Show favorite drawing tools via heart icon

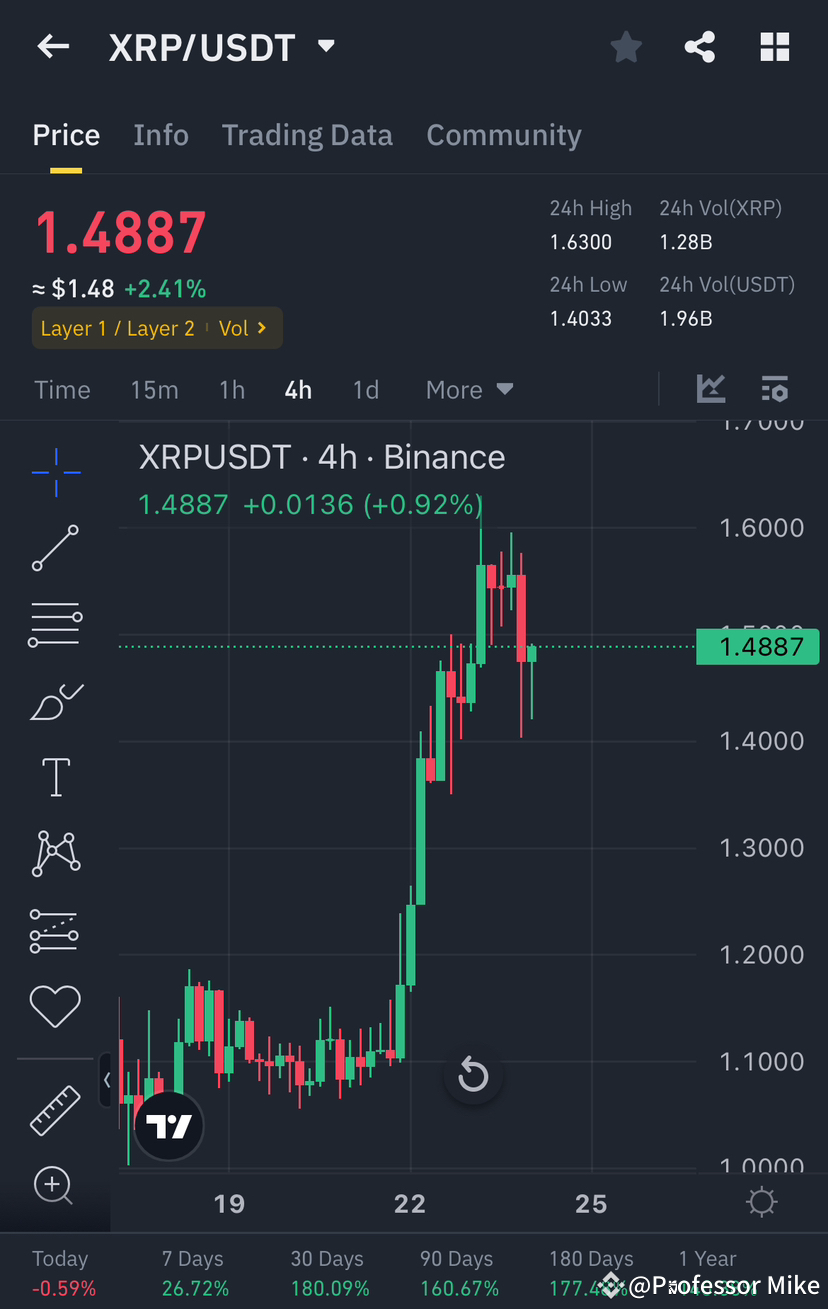coord(55,1006)
